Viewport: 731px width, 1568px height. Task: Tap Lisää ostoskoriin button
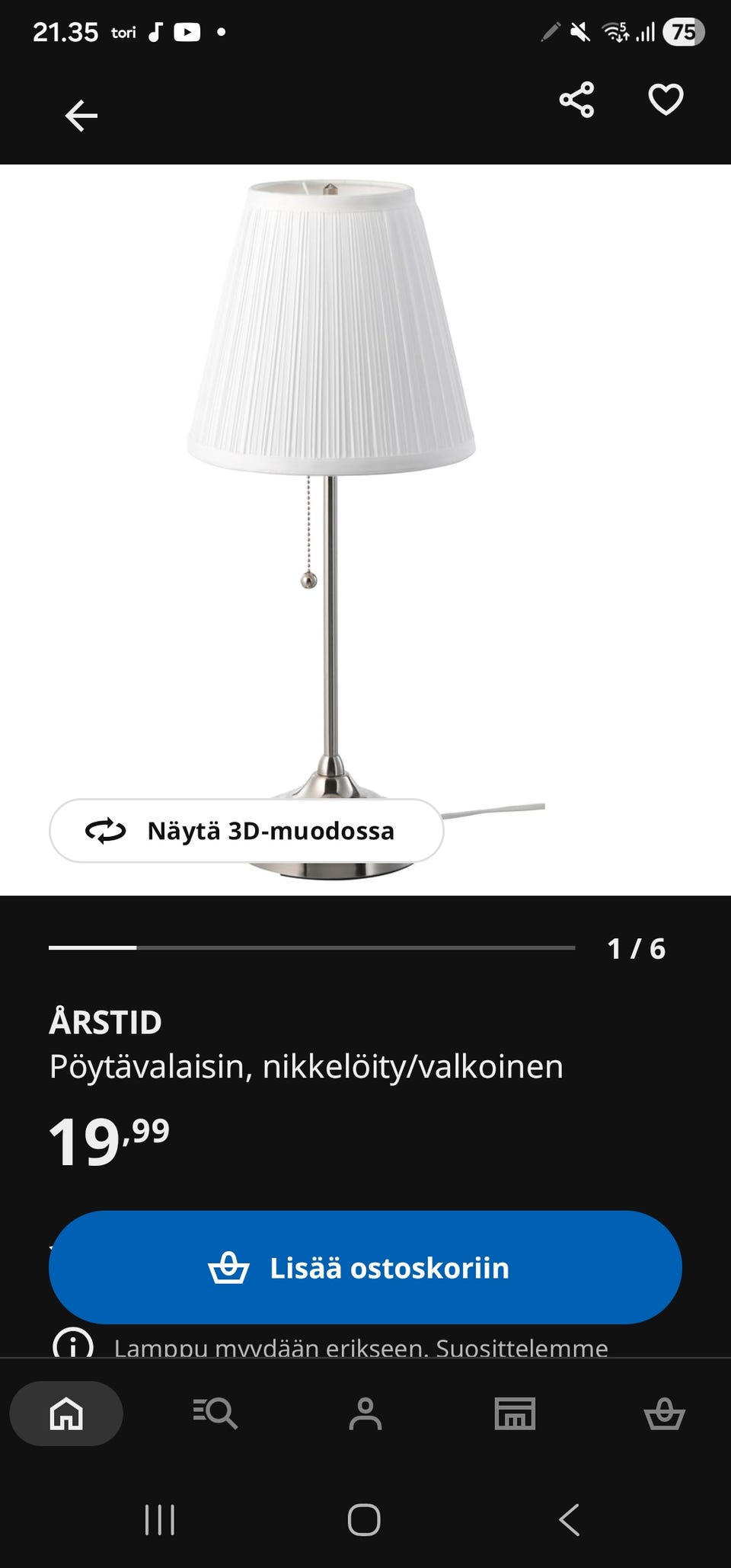point(365,1267)
